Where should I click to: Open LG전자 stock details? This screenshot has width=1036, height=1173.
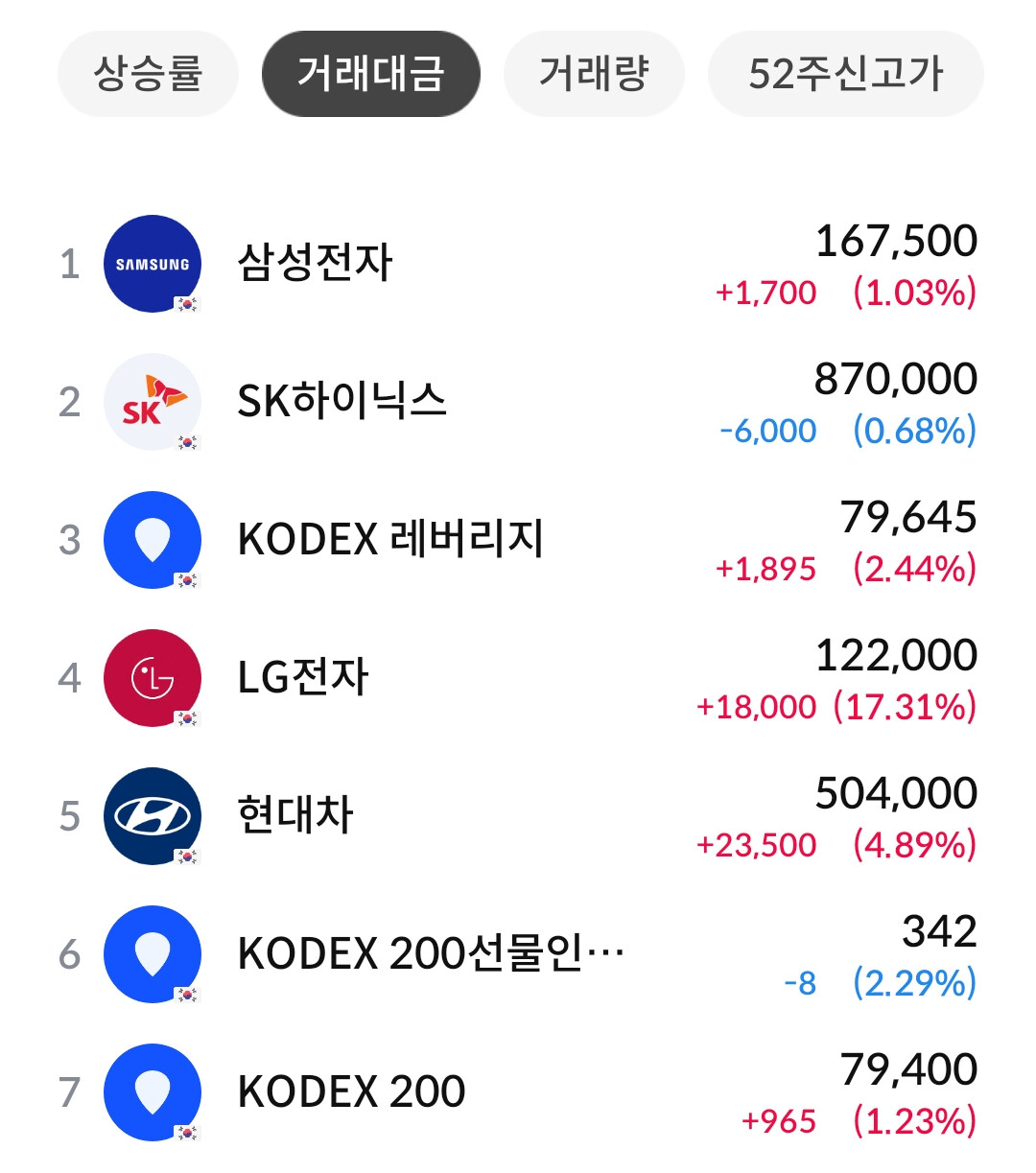click(x=518, y=678)
